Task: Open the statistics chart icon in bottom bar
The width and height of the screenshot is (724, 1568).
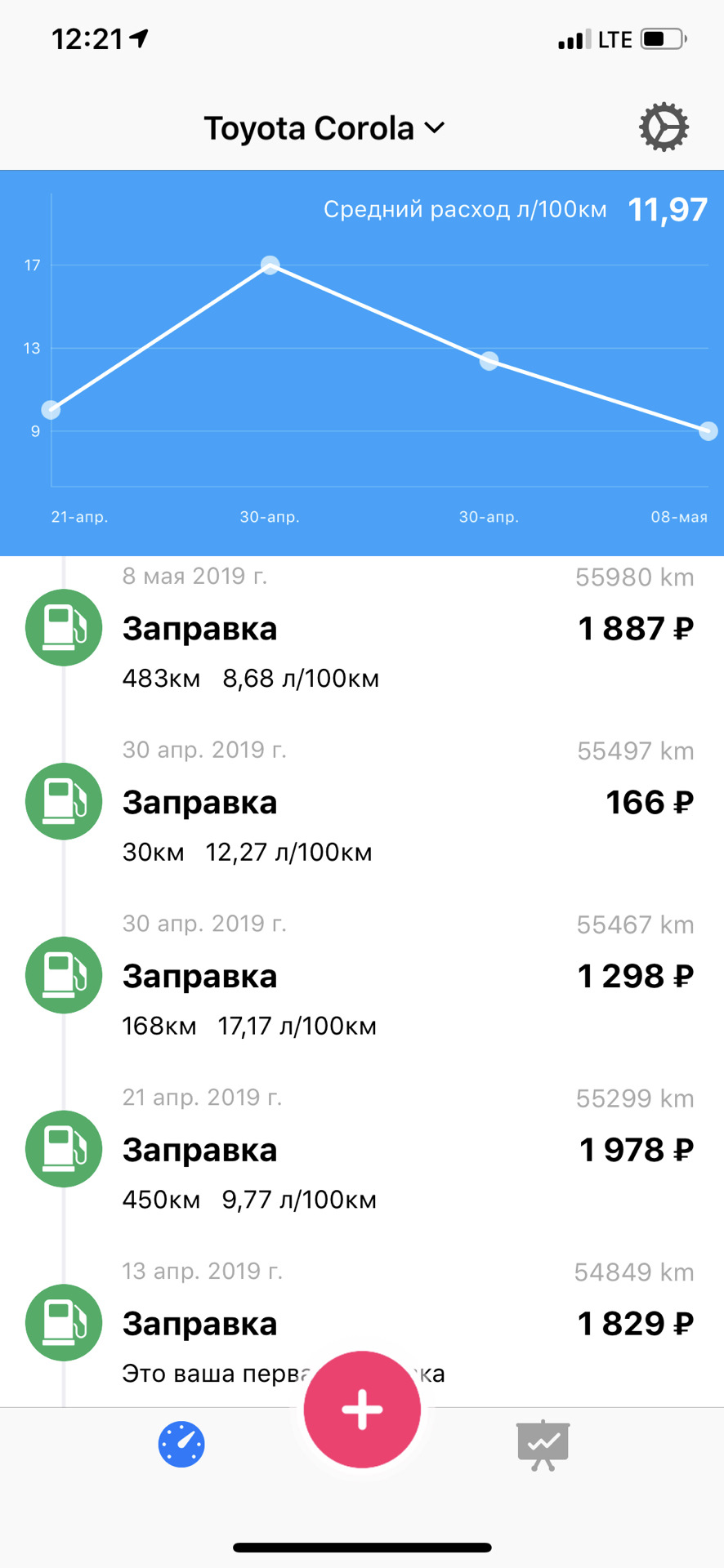Action: pyautogui.click(x=543, y=1444)
